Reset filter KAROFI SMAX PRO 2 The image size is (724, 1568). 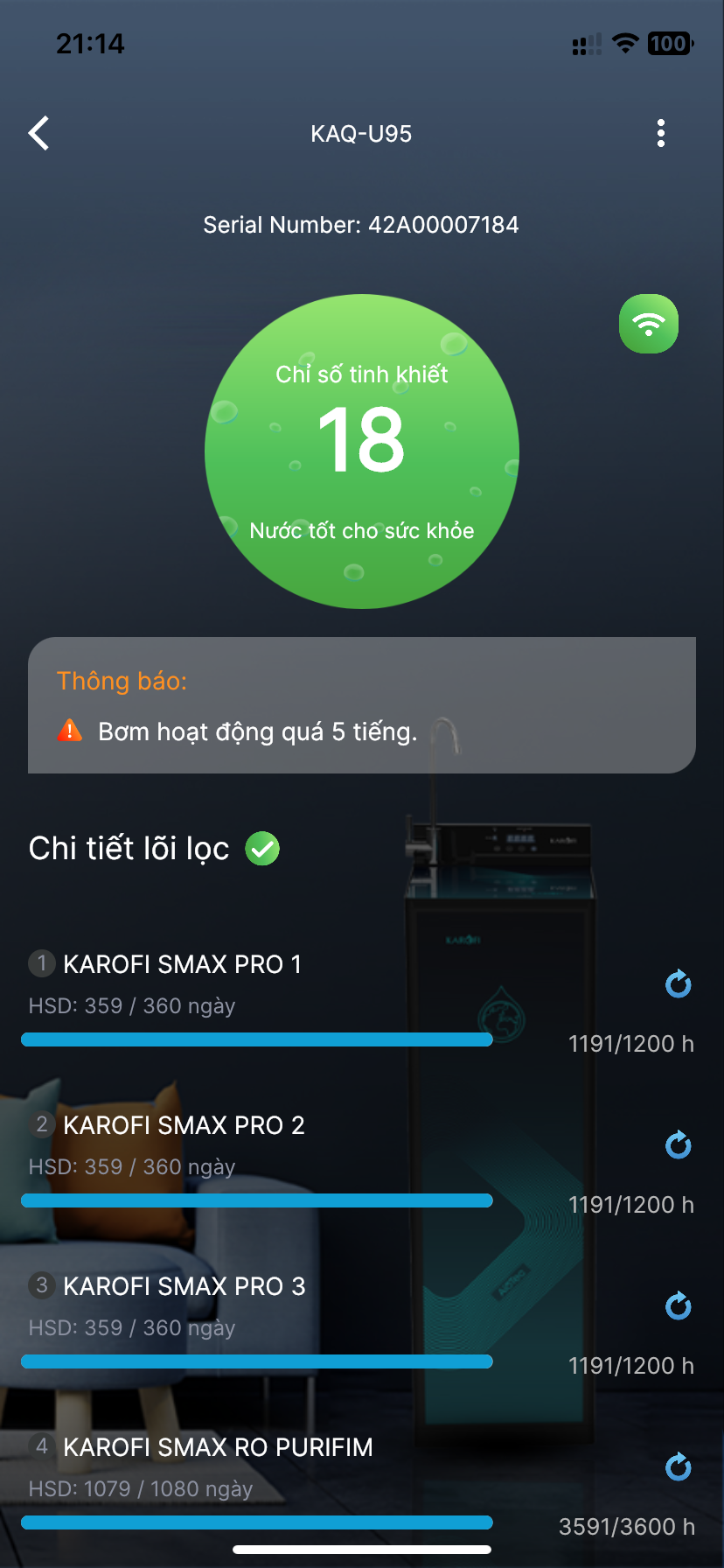point(678,1145)
